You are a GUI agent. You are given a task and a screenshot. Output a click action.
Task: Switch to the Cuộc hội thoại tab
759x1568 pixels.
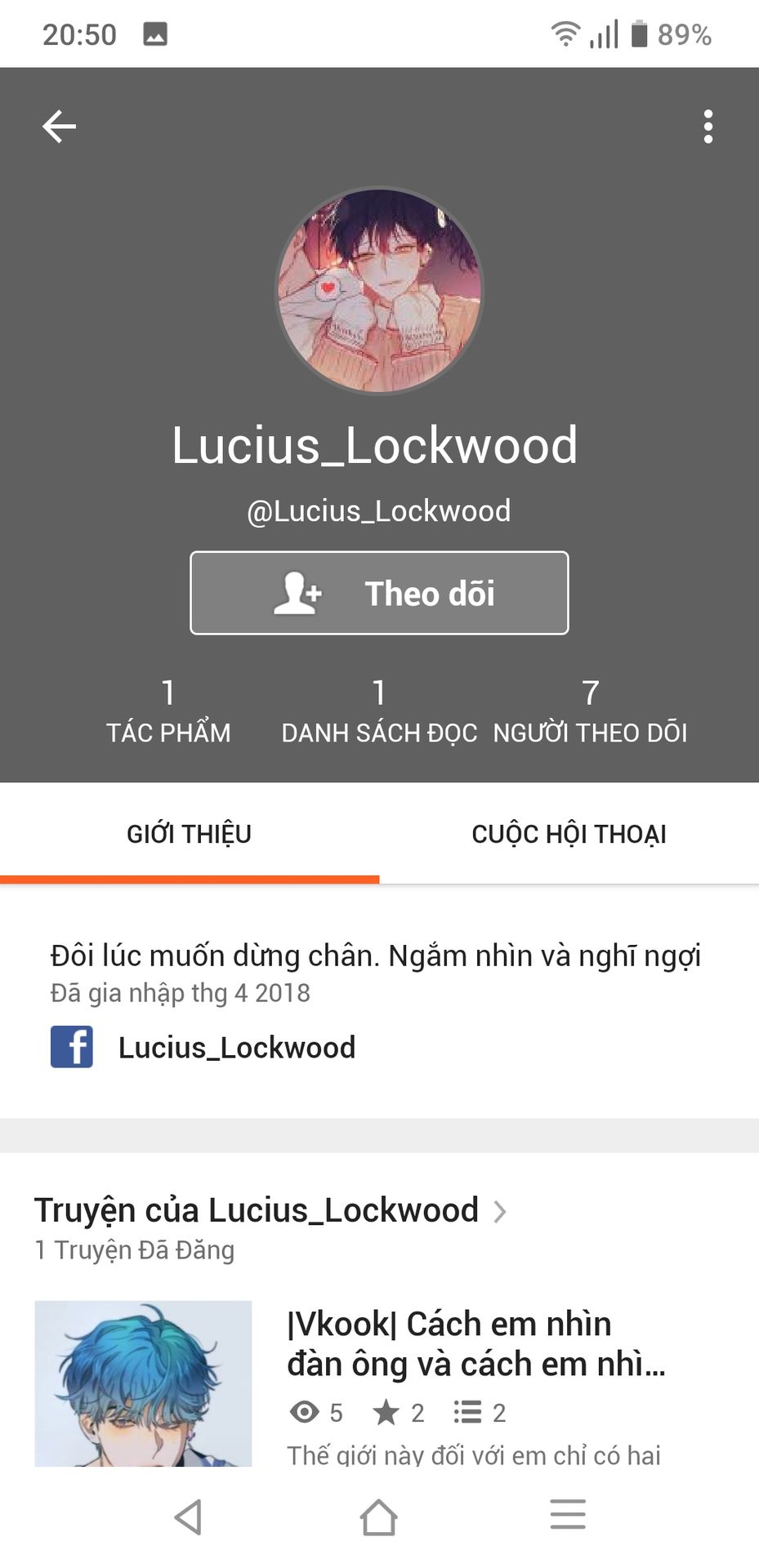click(569, 834)
